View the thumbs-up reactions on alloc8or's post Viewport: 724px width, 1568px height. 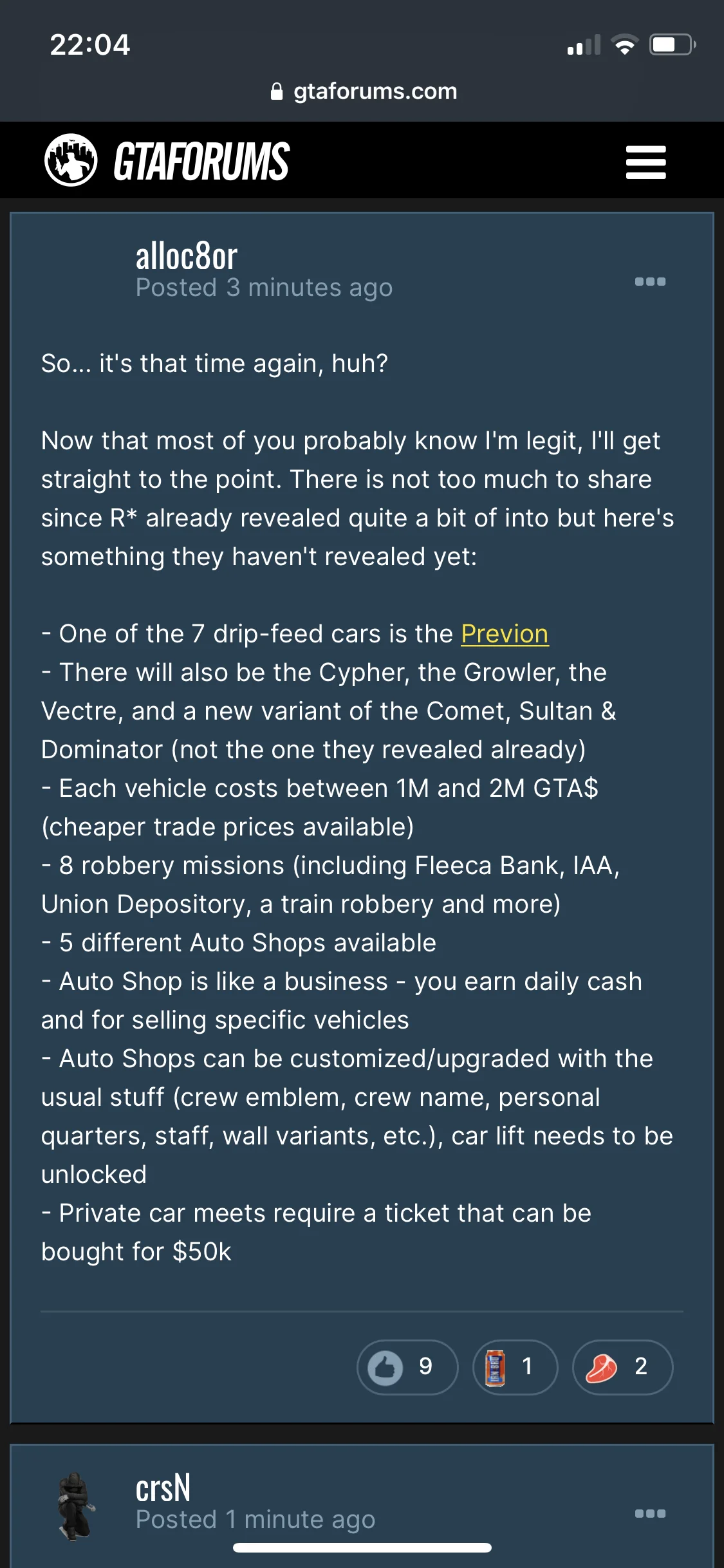[407, 1367]
